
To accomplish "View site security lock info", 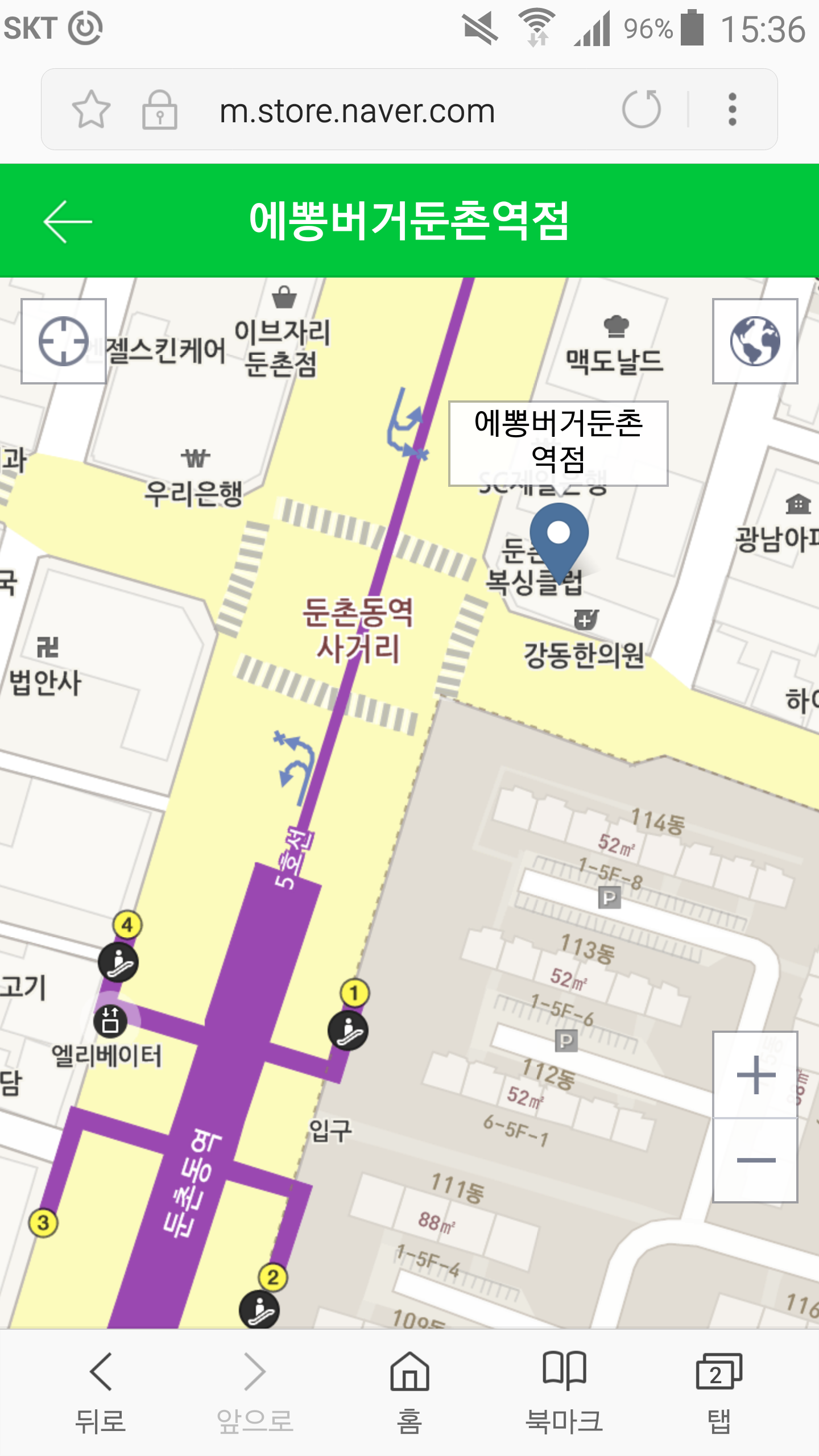I will 159,110.
